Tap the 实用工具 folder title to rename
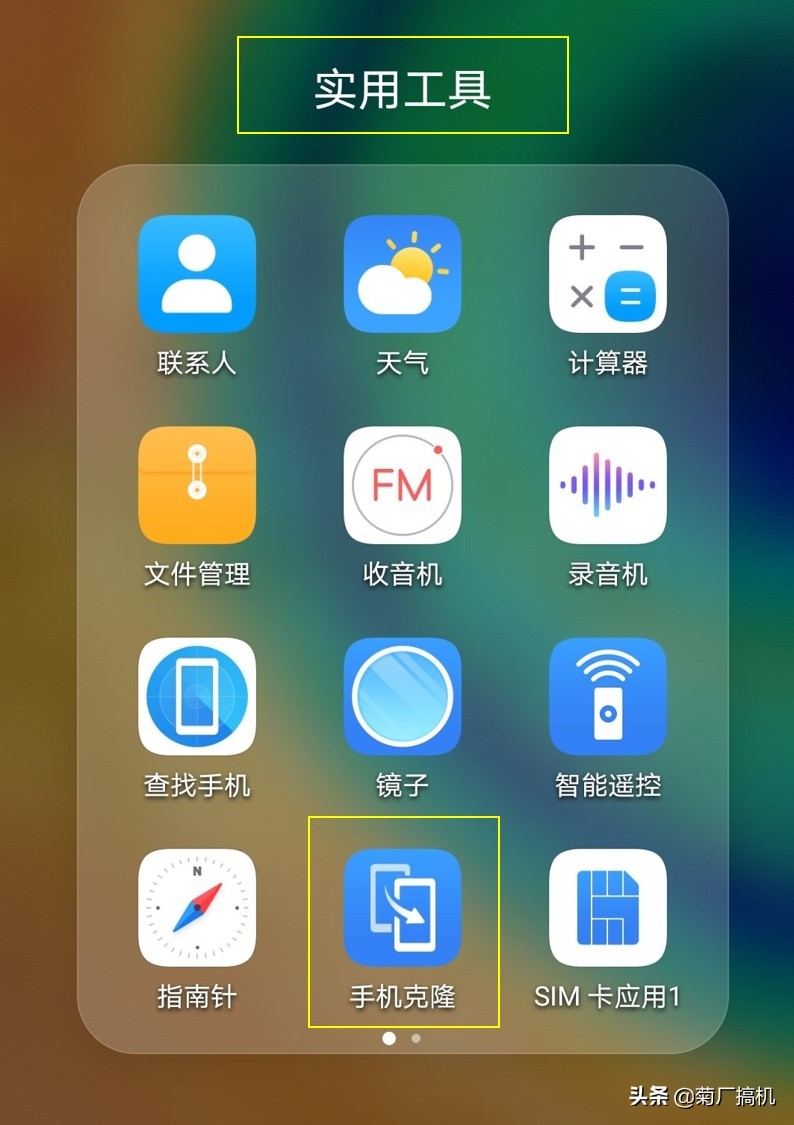Screen dimensions: 794x1125 [402, 88]
